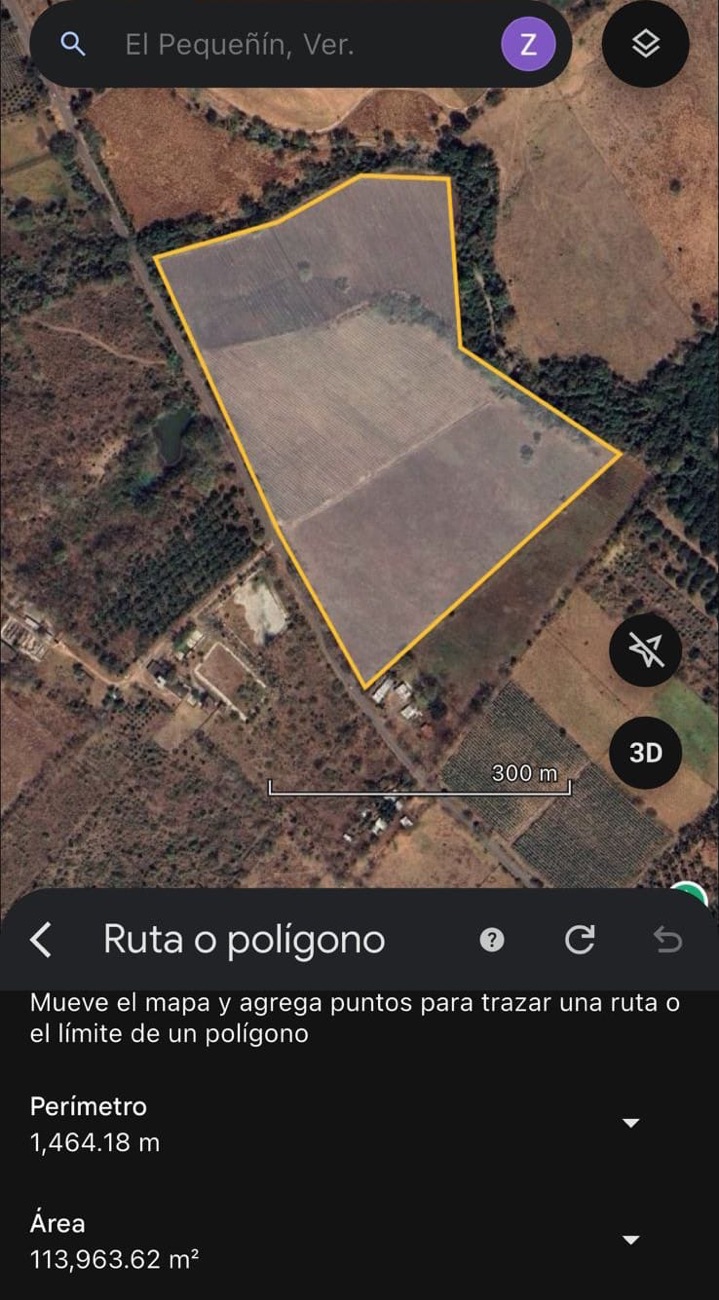Expand the Área units dropdown
Screen dimensions: 719x1300
click(631, 1240)
